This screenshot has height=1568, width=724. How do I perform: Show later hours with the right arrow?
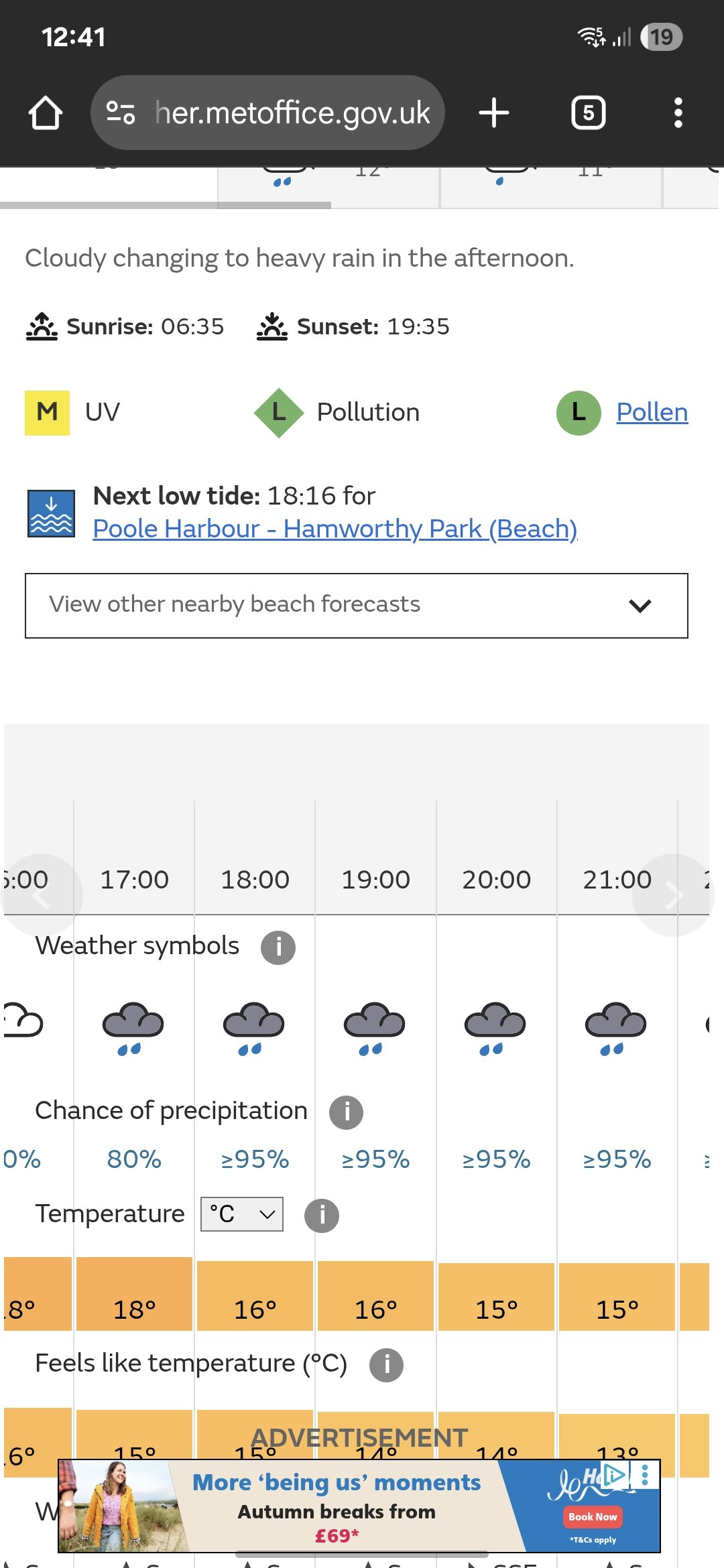[x=673, y=895]
